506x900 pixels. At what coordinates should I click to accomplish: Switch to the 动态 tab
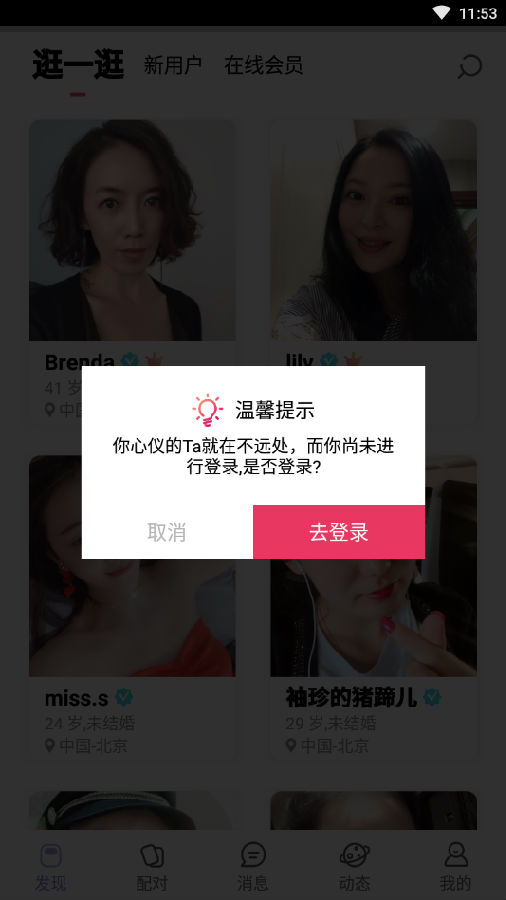coord(355,867)
